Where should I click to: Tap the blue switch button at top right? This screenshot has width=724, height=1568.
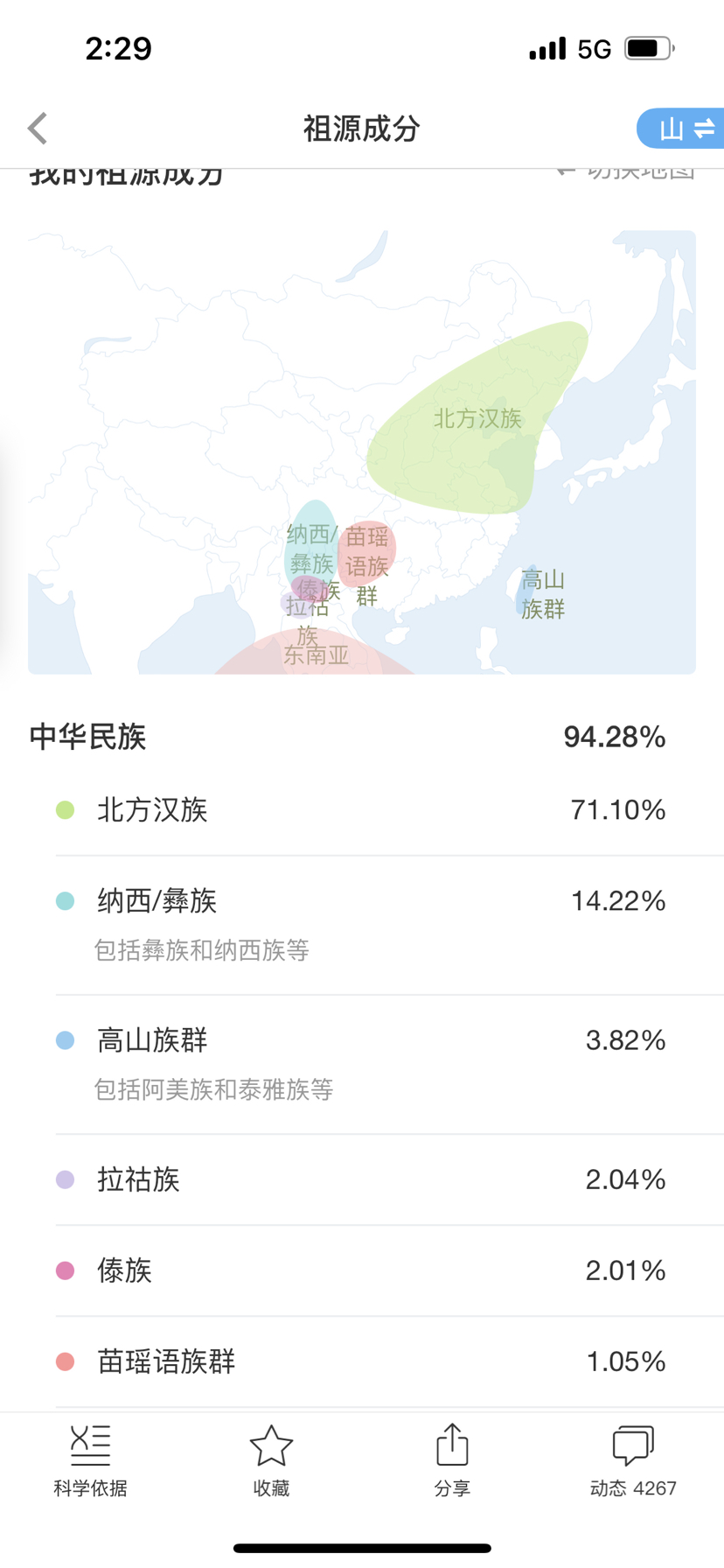pyautogui.click(x=680, y=129)
